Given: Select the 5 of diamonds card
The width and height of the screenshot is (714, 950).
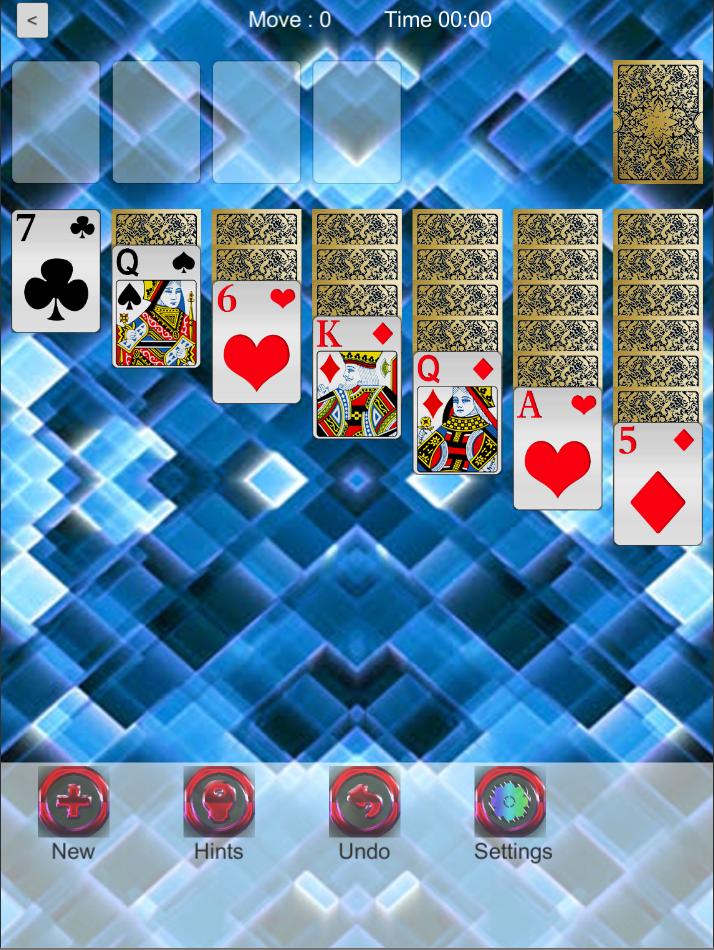Looking at the screenshot, I should 657,485.
